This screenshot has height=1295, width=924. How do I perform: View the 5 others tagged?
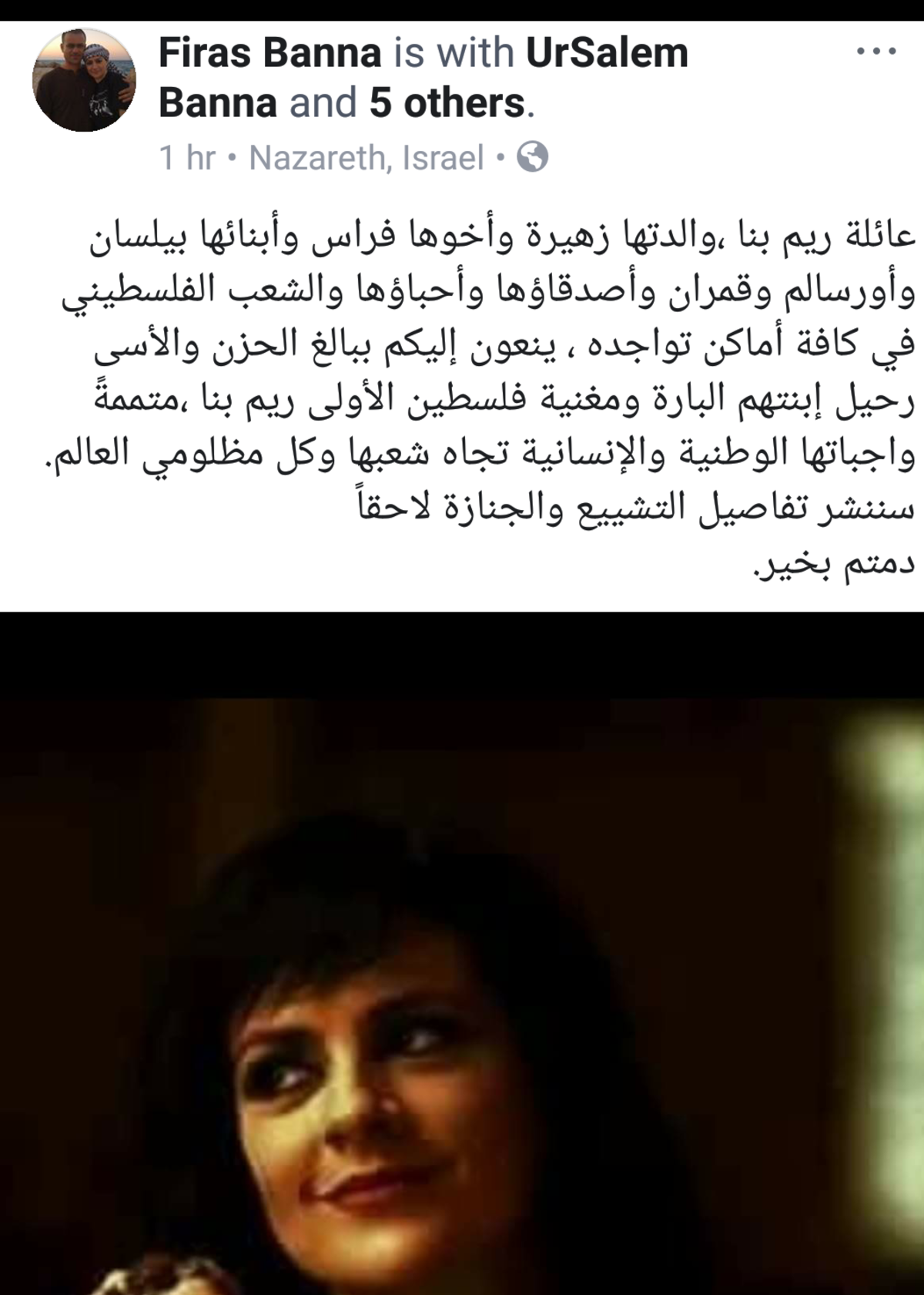447,102
